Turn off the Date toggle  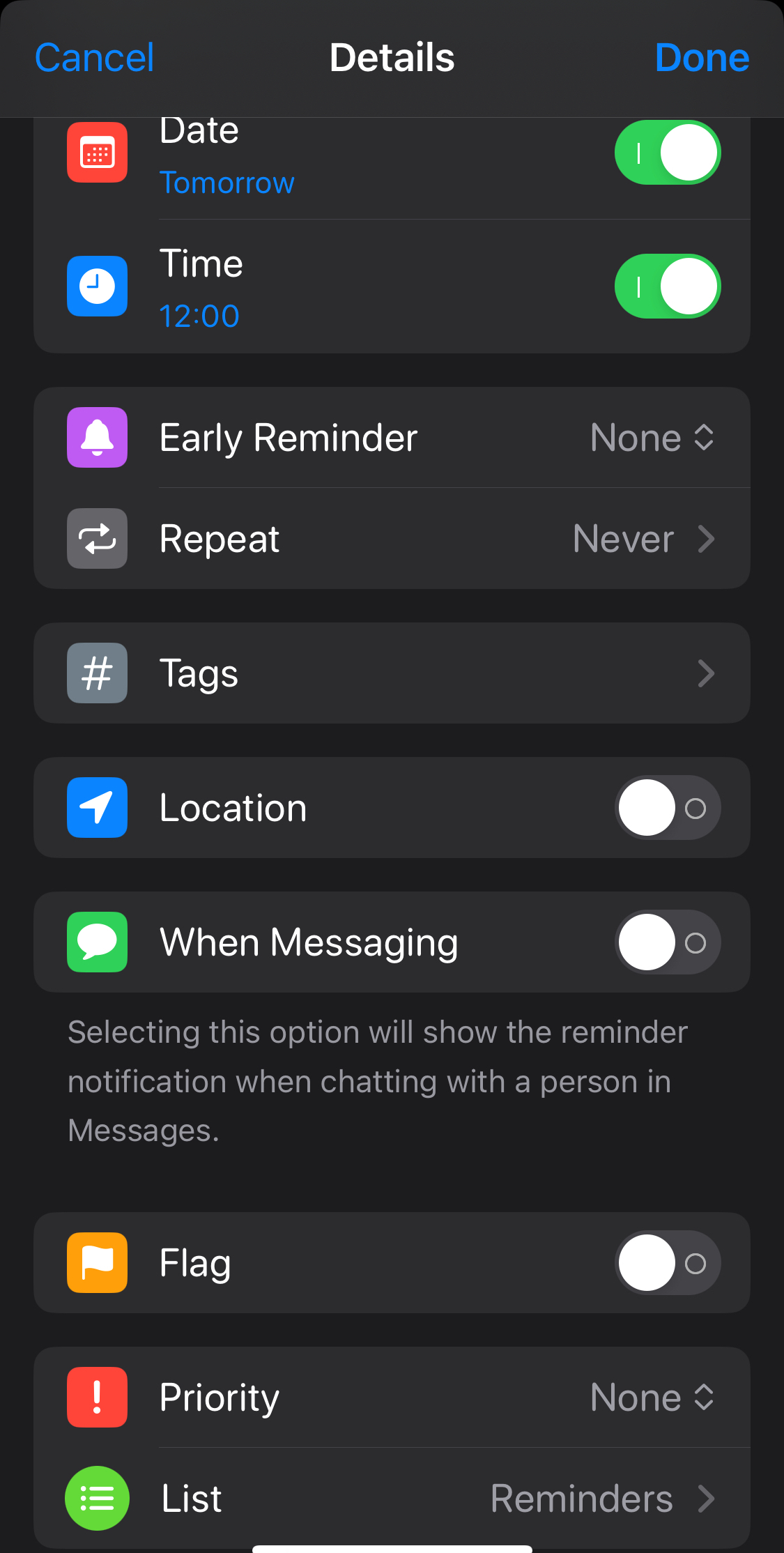point(668,153)
